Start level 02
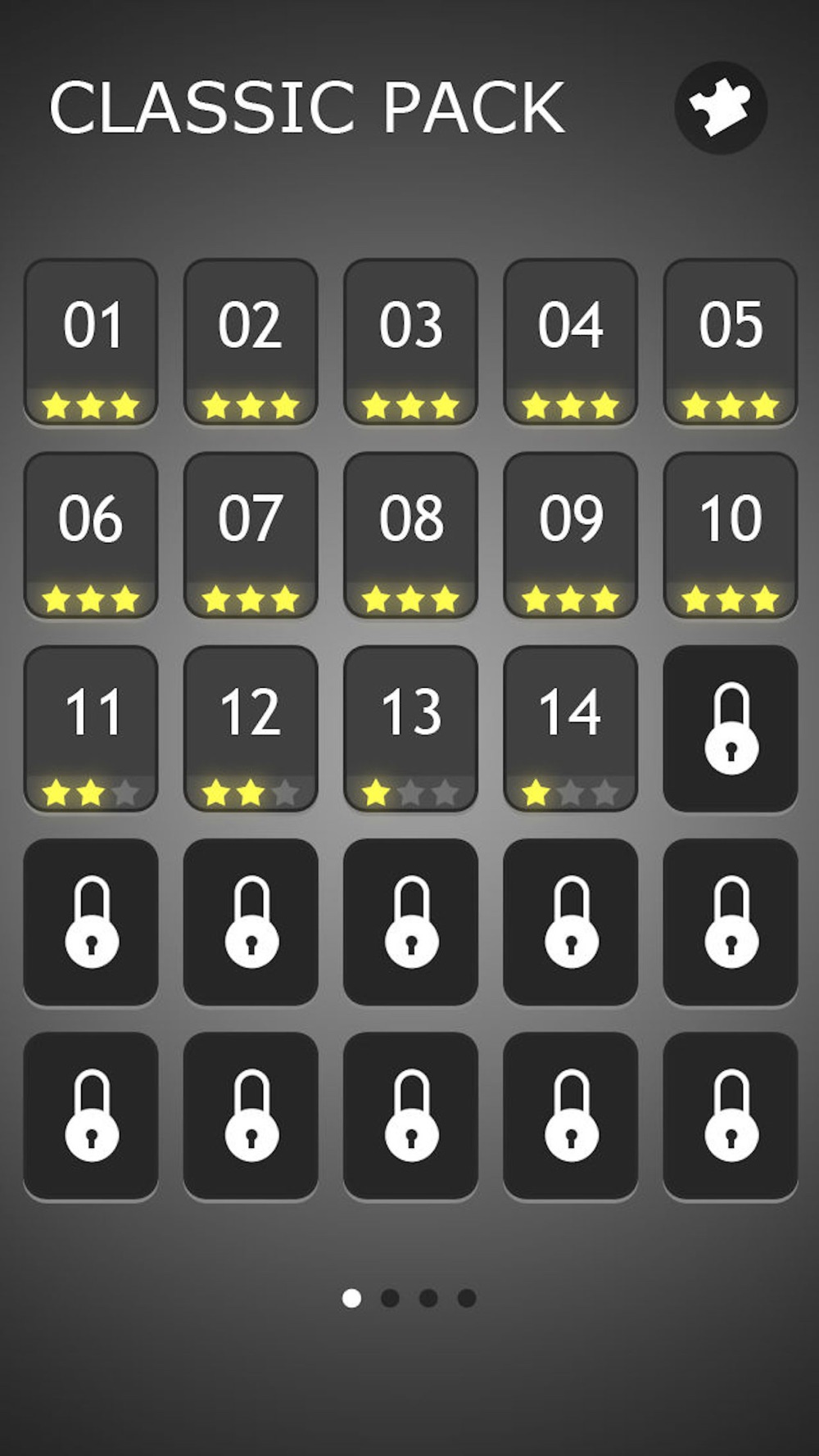The height and width of the screenshot is (1456, 819). [251, 342]
